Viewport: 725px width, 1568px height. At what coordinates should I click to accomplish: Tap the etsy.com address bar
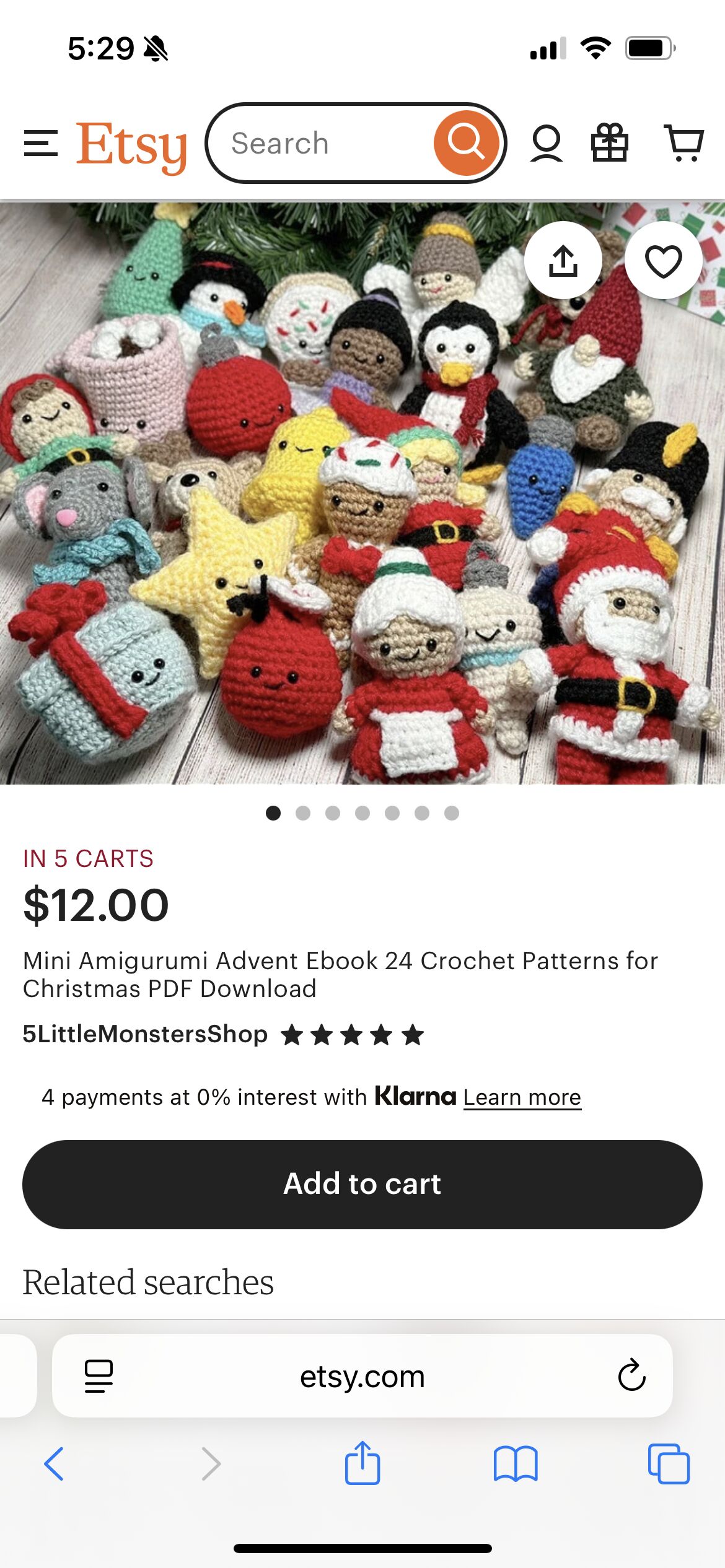point(362,1377)
